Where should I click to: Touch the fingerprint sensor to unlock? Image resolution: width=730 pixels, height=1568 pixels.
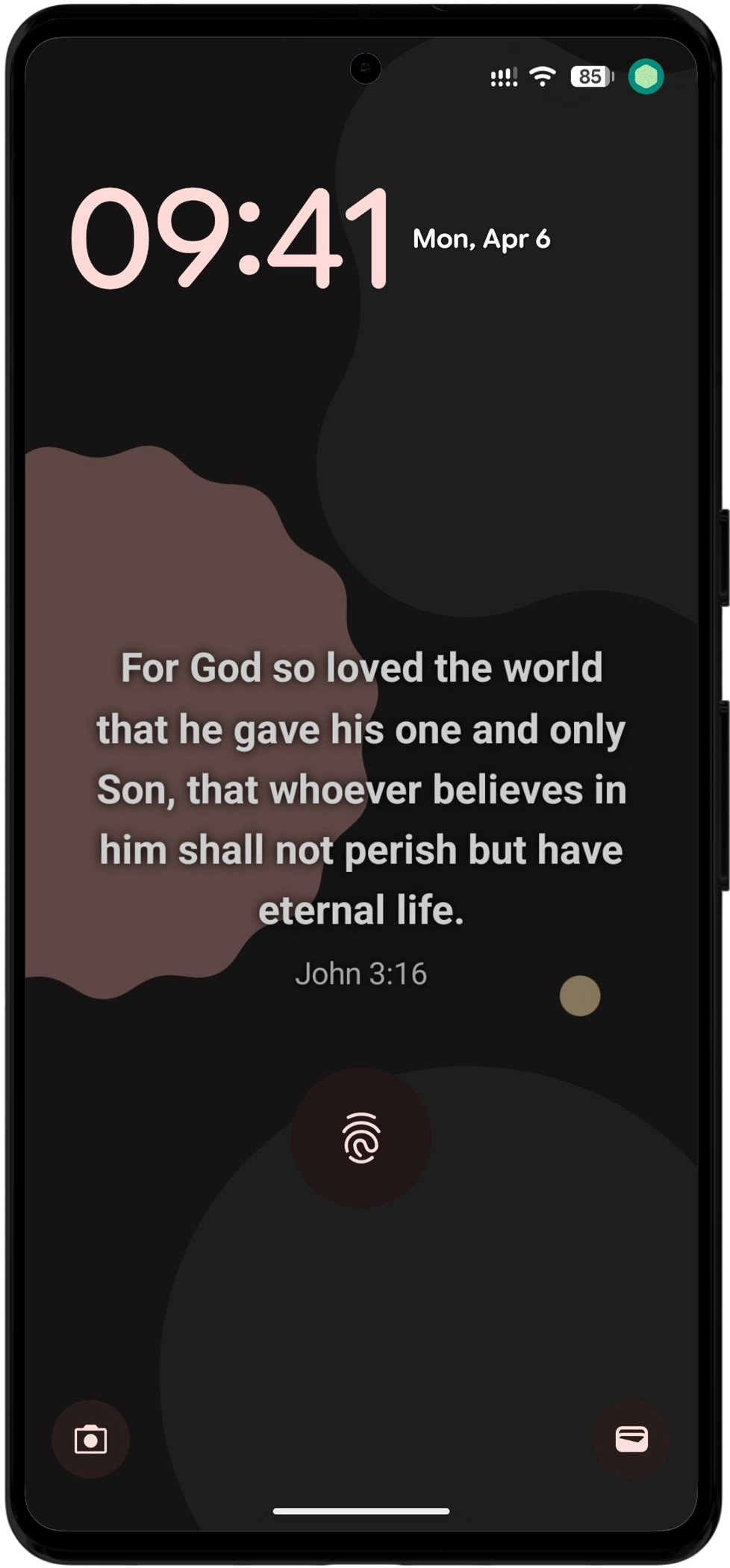pos(361,1137)
